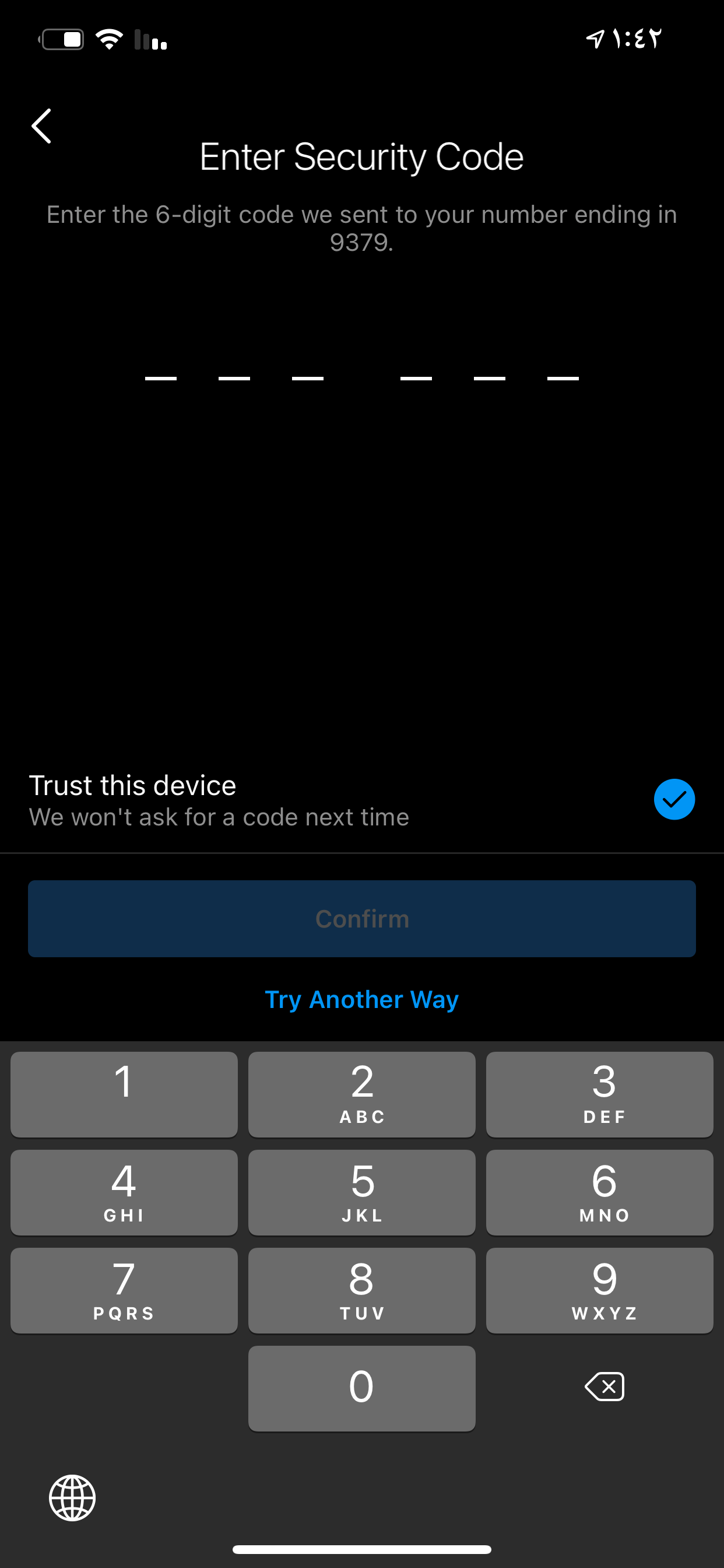This screenshot has width=724, height=1568.
Task: Enter digit 9 on the keypad
Action: [600, 1290]
